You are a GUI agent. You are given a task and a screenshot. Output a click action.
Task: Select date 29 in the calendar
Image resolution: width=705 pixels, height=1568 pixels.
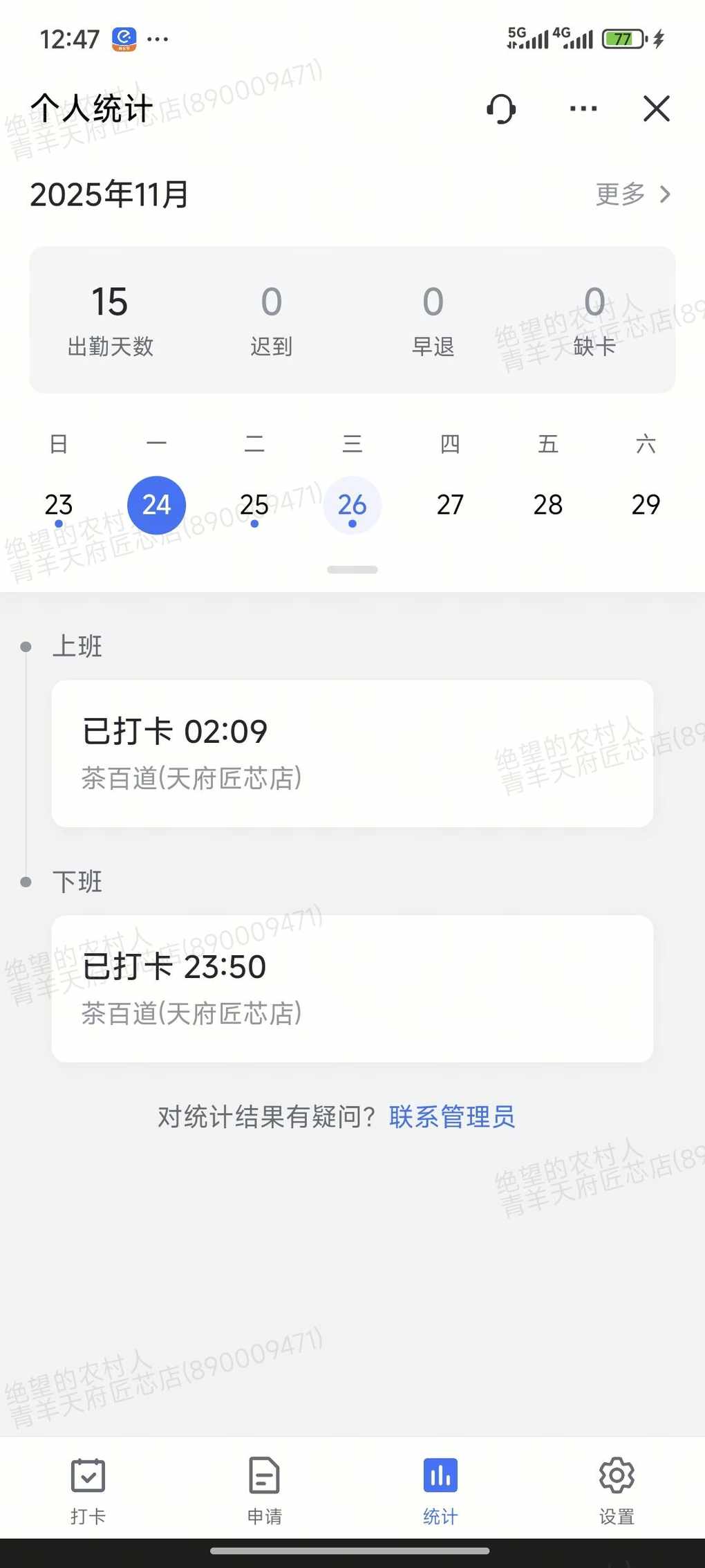tap(646, 505)
